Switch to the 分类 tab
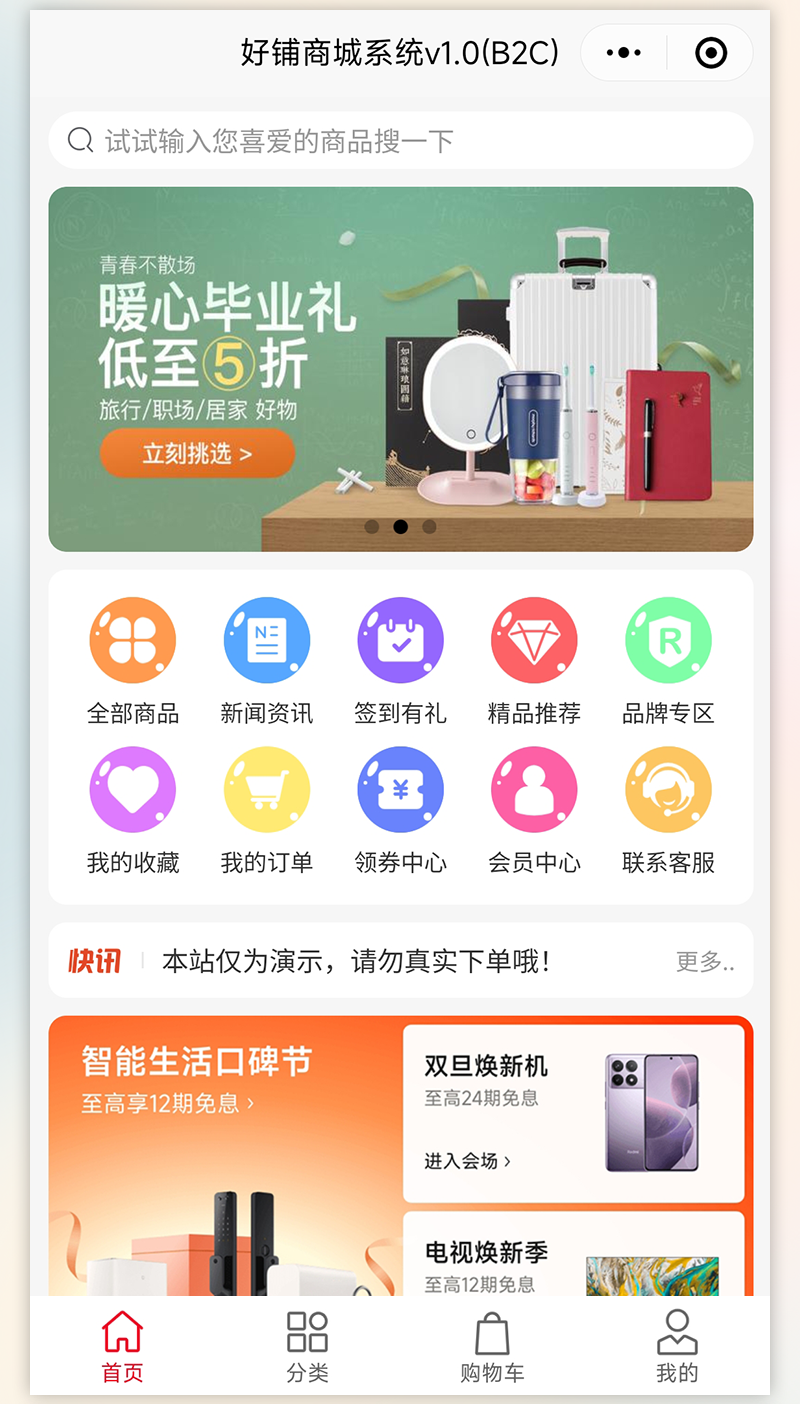The height and width of the screenshot is (1404, 800). pos(307,1346)
